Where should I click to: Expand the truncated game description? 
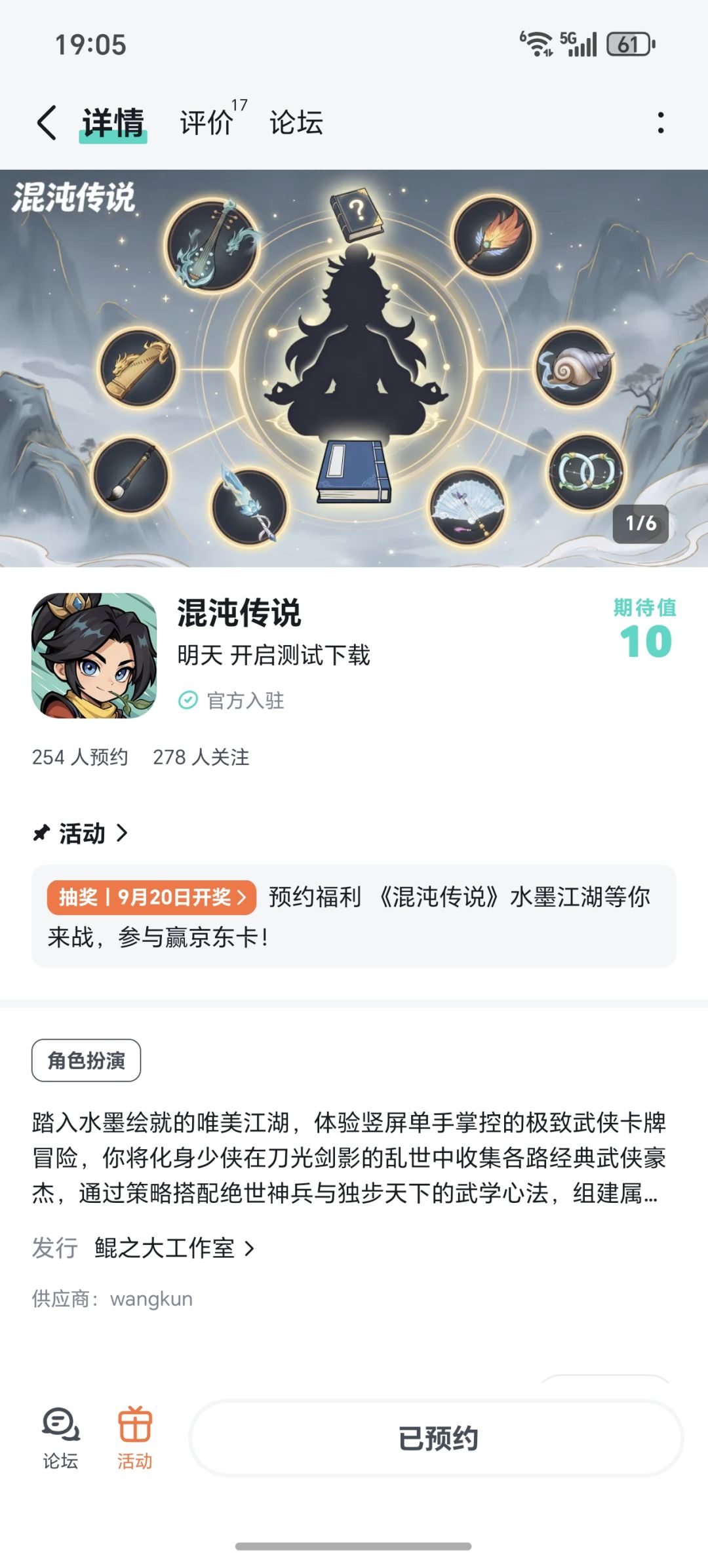coord(349,1158)
